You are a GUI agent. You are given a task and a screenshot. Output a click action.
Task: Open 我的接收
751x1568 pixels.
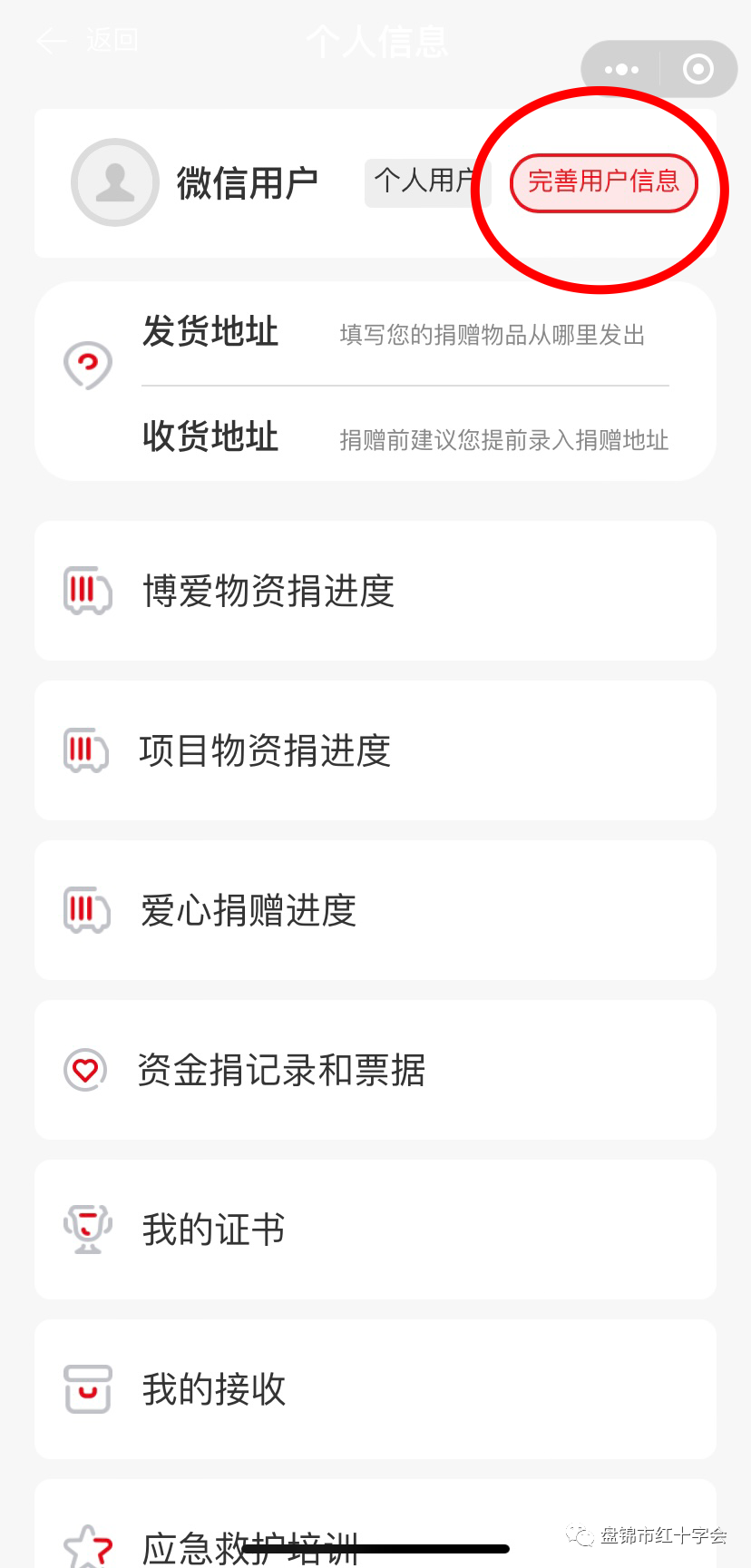tap(375, 1389)
